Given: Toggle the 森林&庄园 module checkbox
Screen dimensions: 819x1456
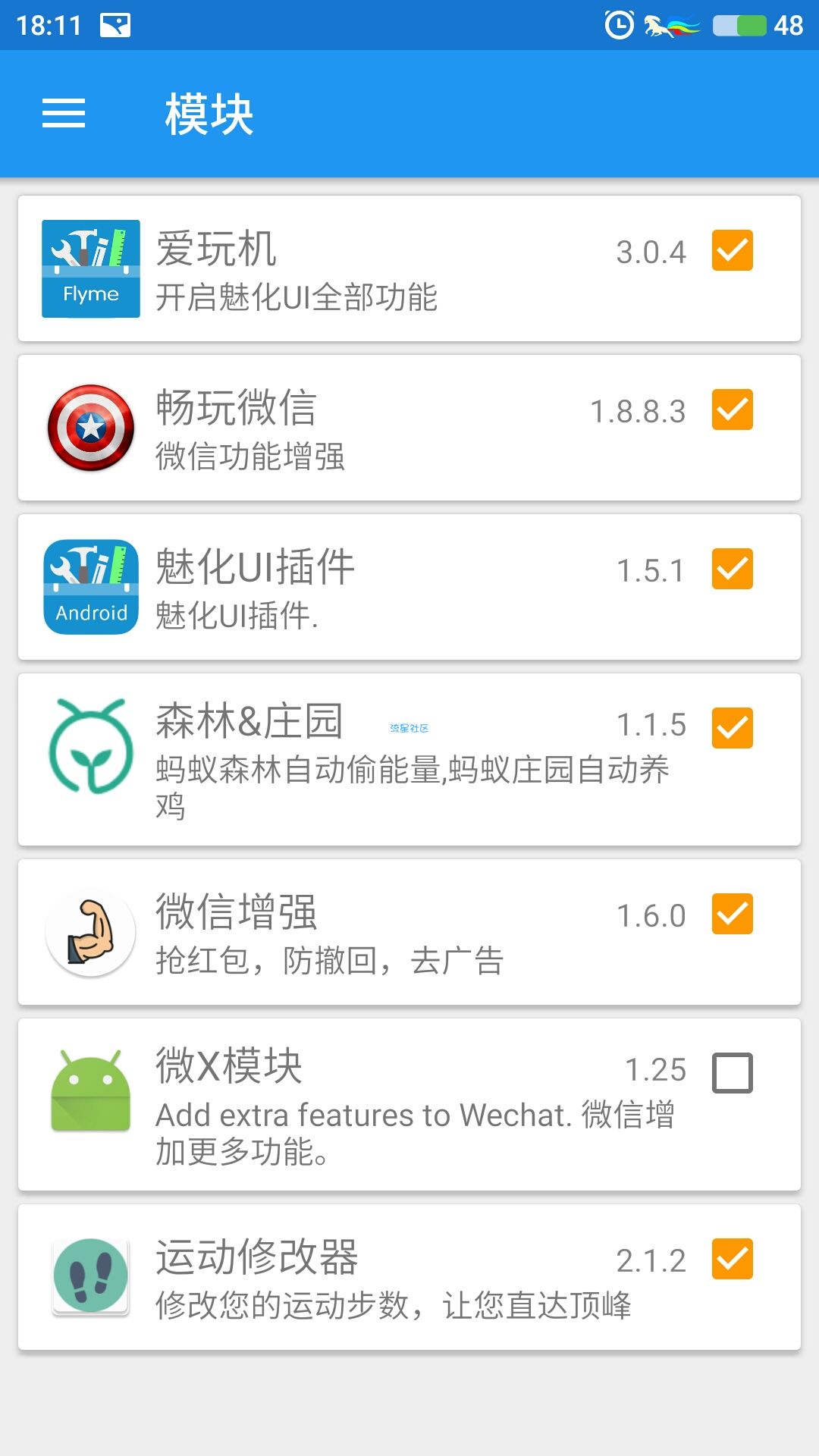Looking at the screenshot, I should (733, 728).
